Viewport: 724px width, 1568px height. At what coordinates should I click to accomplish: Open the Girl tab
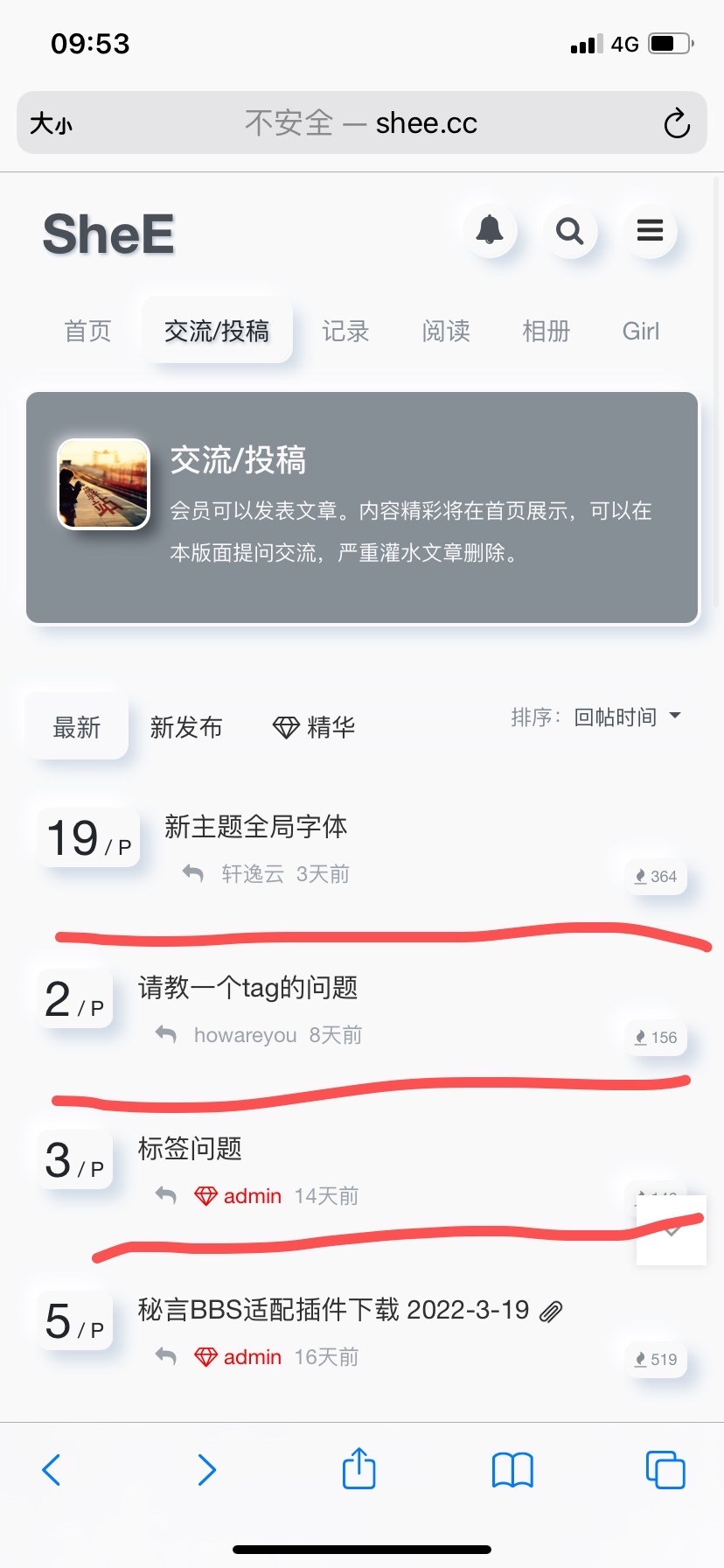pos(640,332)
